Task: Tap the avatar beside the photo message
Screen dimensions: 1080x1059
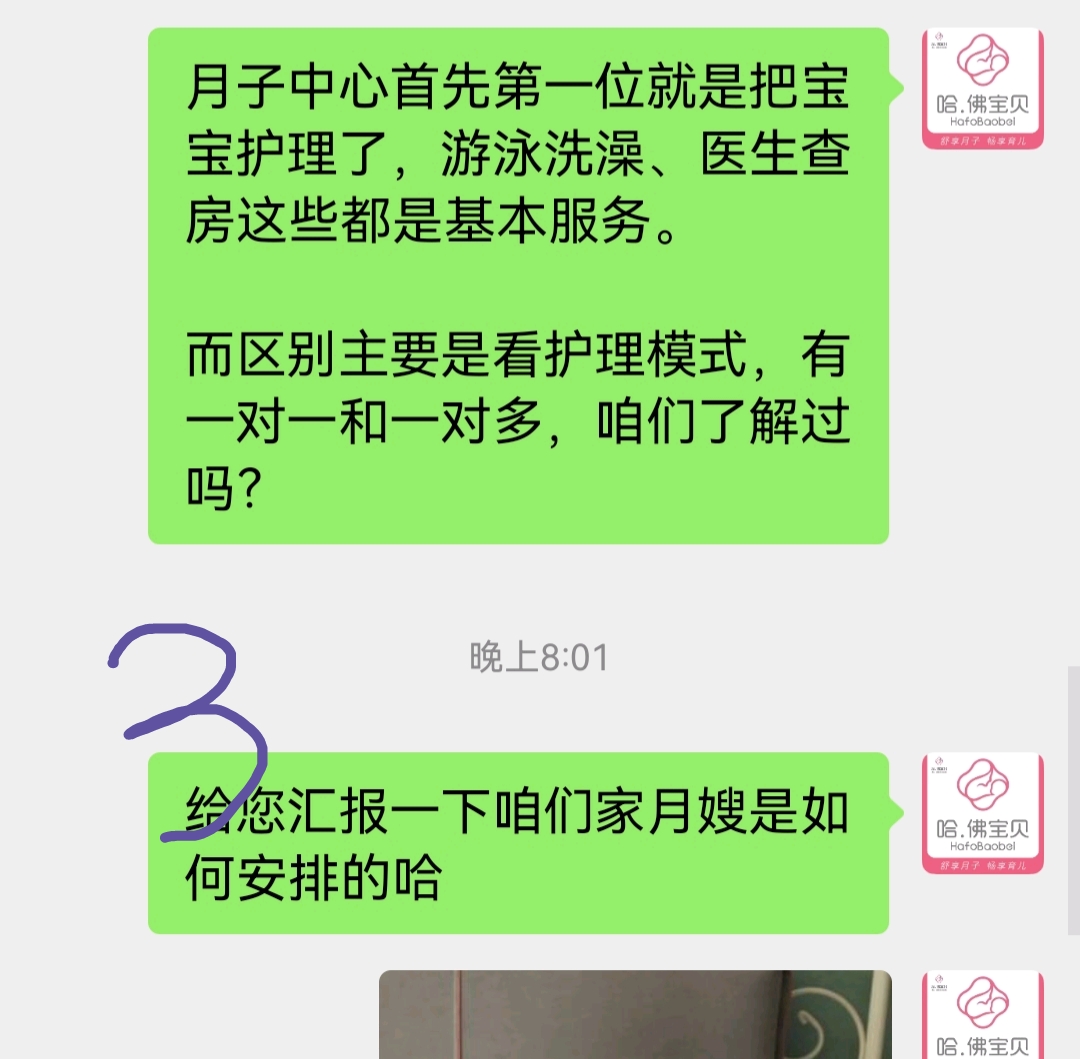Action: pyautogui.click(x=982, y=1016)
